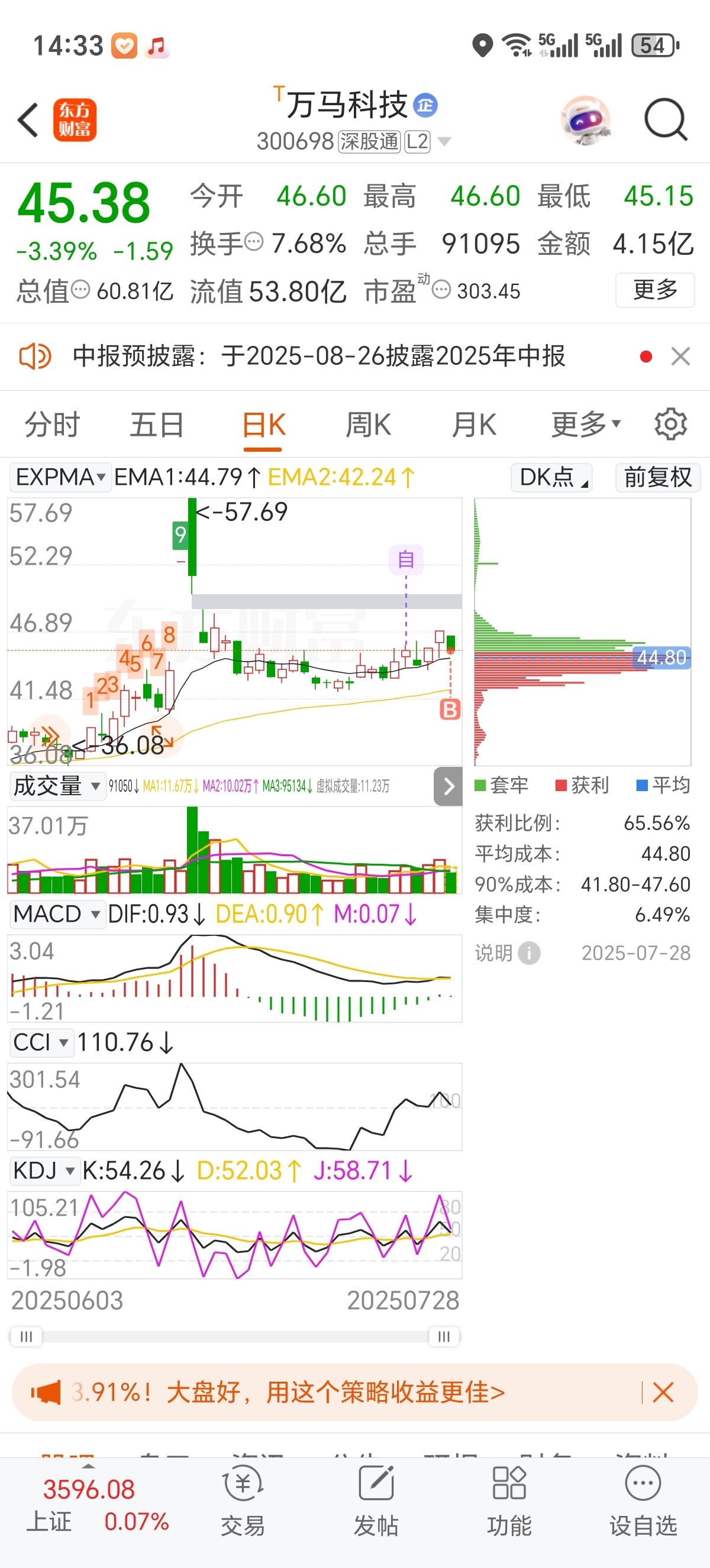
Task: Change the MACD indicator dropdown
Action: (x=56, y=914)
